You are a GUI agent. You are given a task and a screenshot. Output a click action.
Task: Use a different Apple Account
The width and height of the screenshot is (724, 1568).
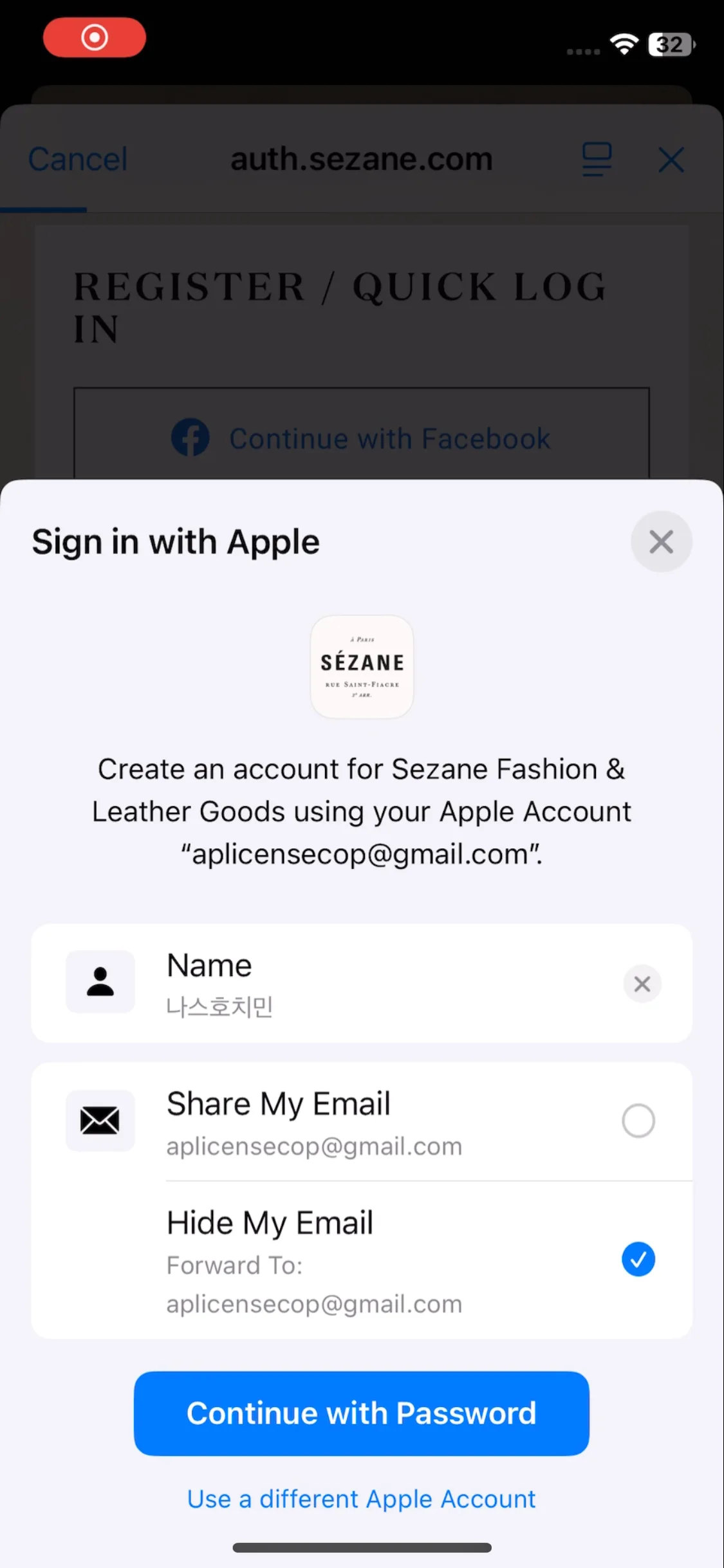coord(361,1499)
